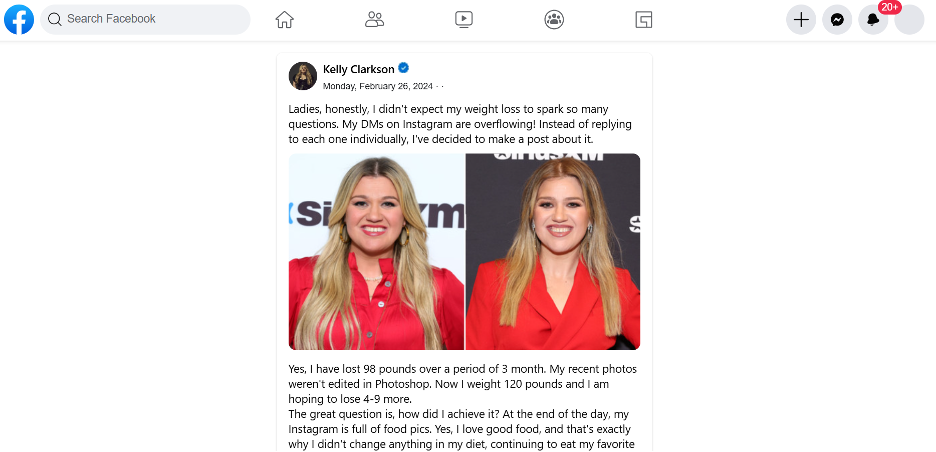This screenshot has height=452, width=936.
Task: Open the post's photo
Action: [x=464, y=251]
